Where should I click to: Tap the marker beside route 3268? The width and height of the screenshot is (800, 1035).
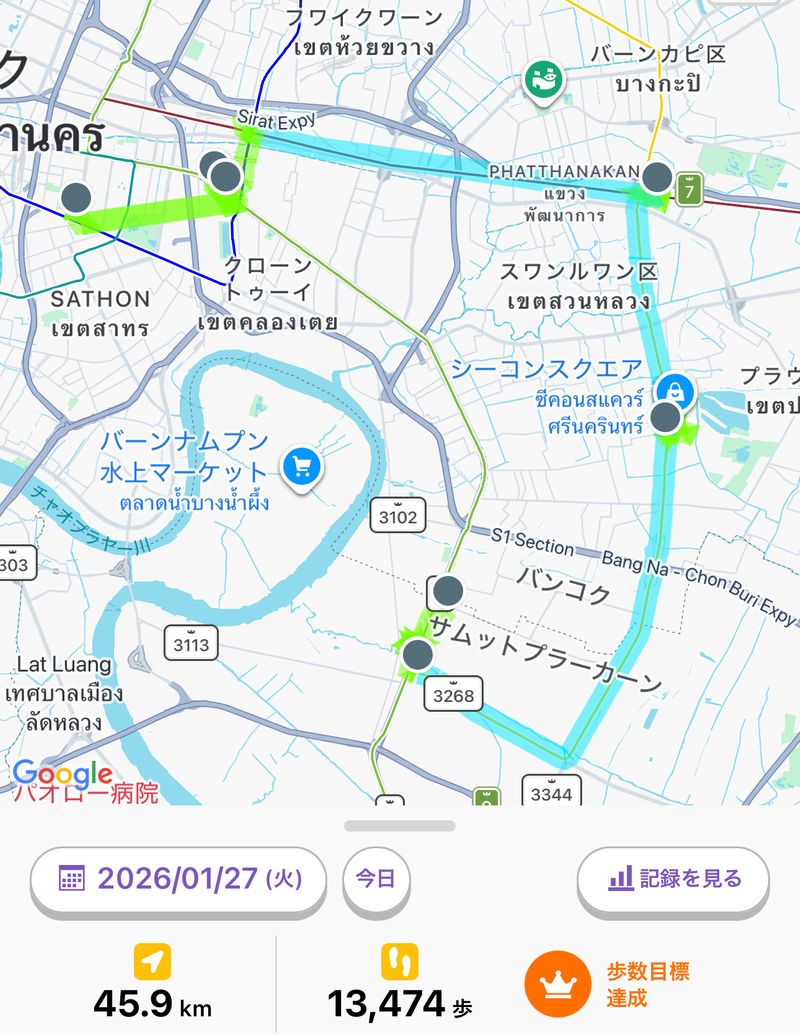click(417, 655)
